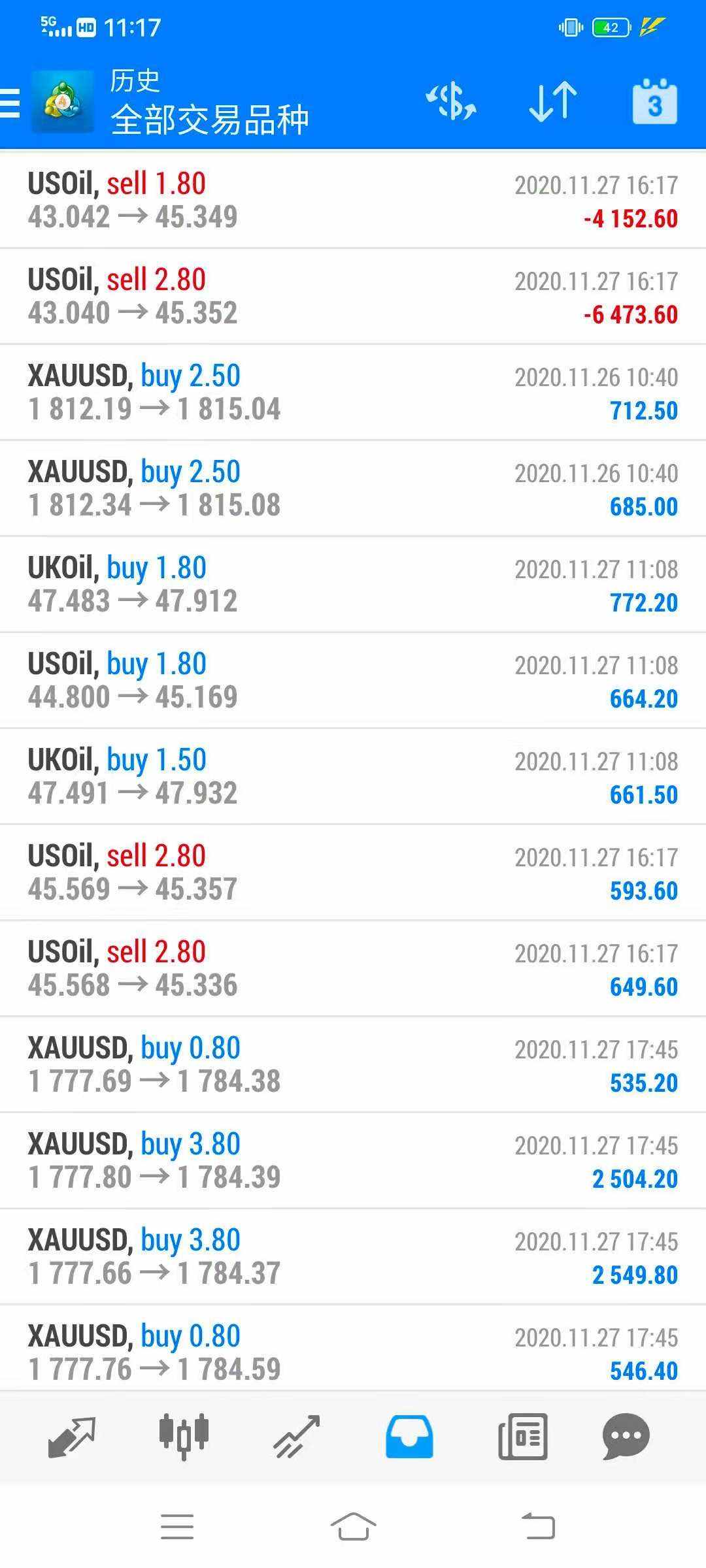The height and width of the screenshot is (1568, 706).
Task: Change sort order with the arrows icon
Action: pyautogui.click(x=553, y=102)
